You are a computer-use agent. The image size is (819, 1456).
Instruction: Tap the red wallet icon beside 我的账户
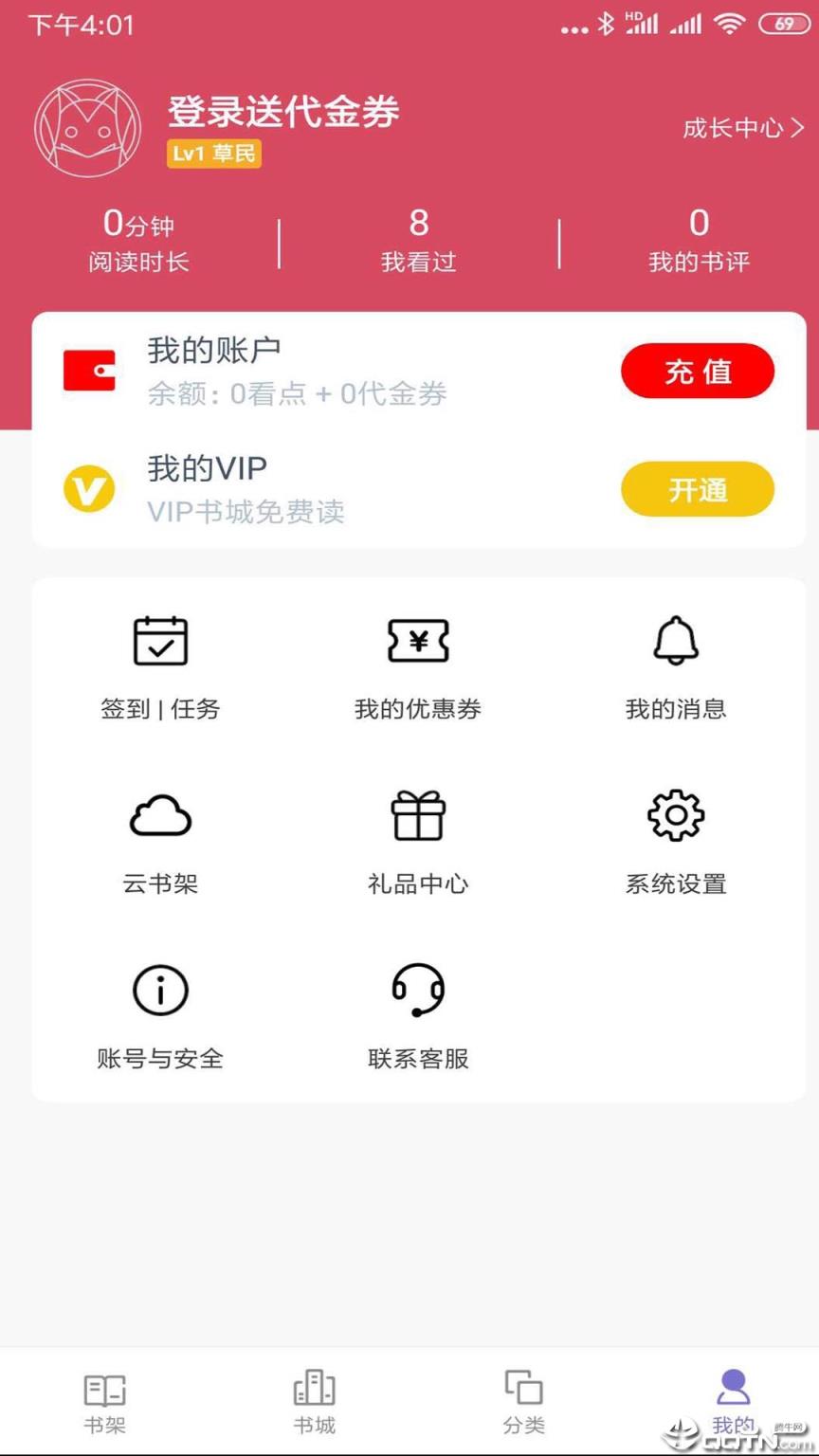click(90, 371)
